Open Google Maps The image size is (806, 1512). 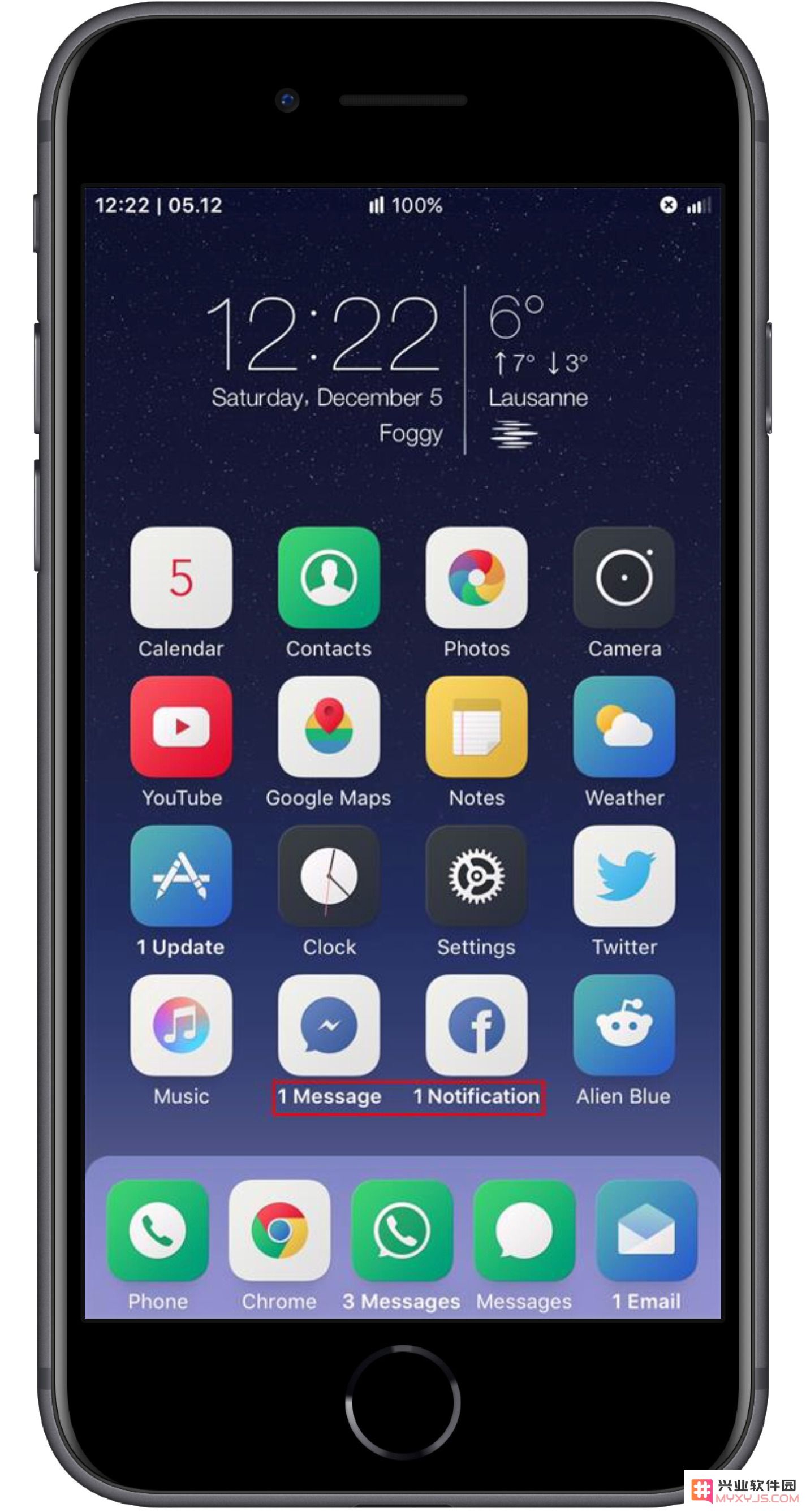329,727
